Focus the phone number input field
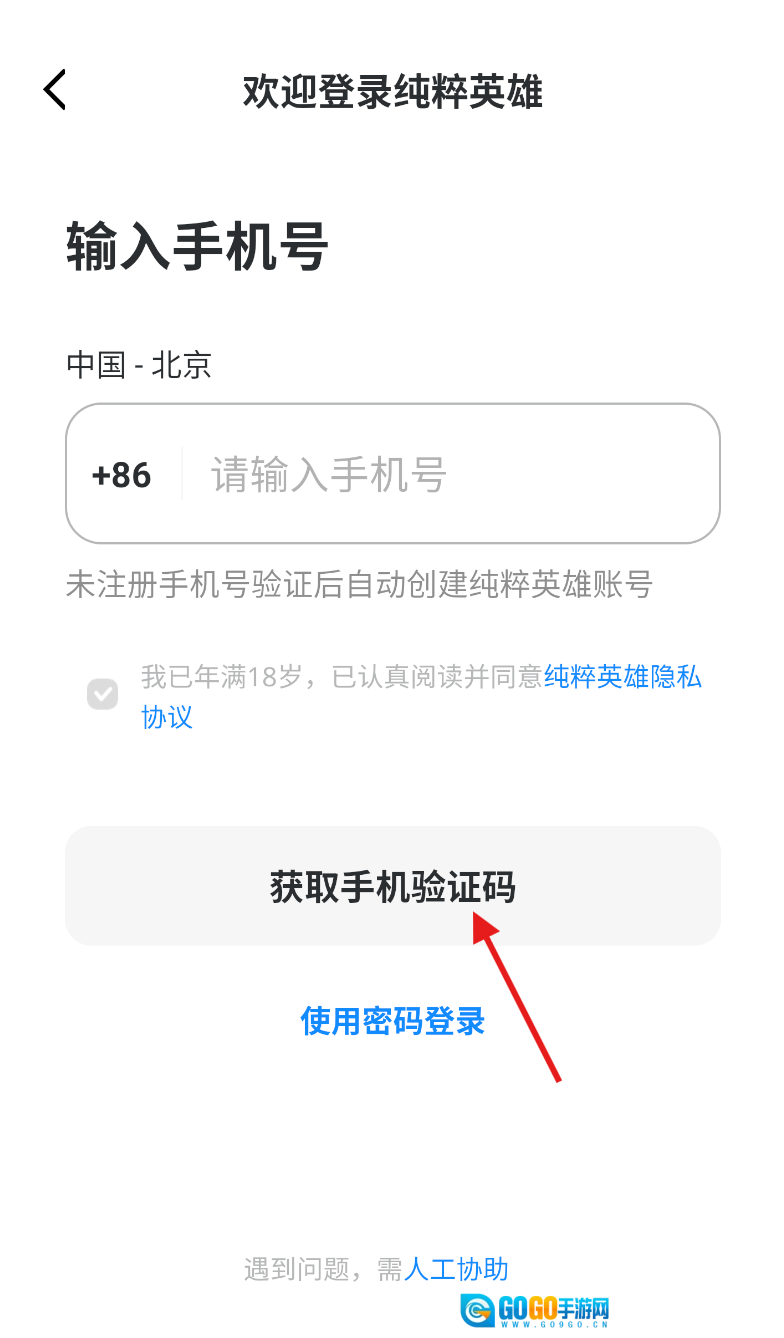The height and width of the screenshot is (1338, 784). coord(450,475)
